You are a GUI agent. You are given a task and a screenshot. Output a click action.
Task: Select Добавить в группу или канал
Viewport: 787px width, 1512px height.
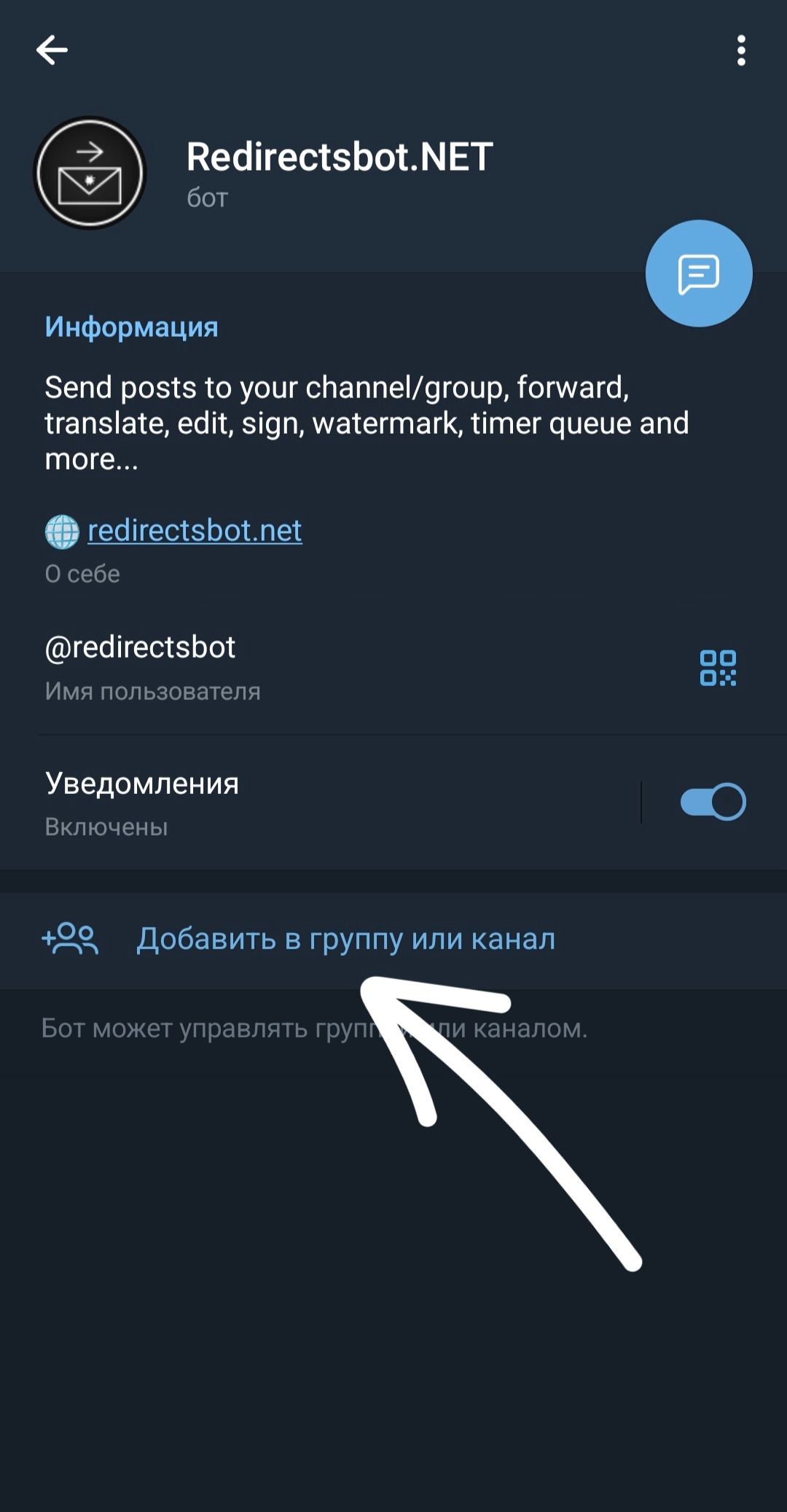point(345,939)
